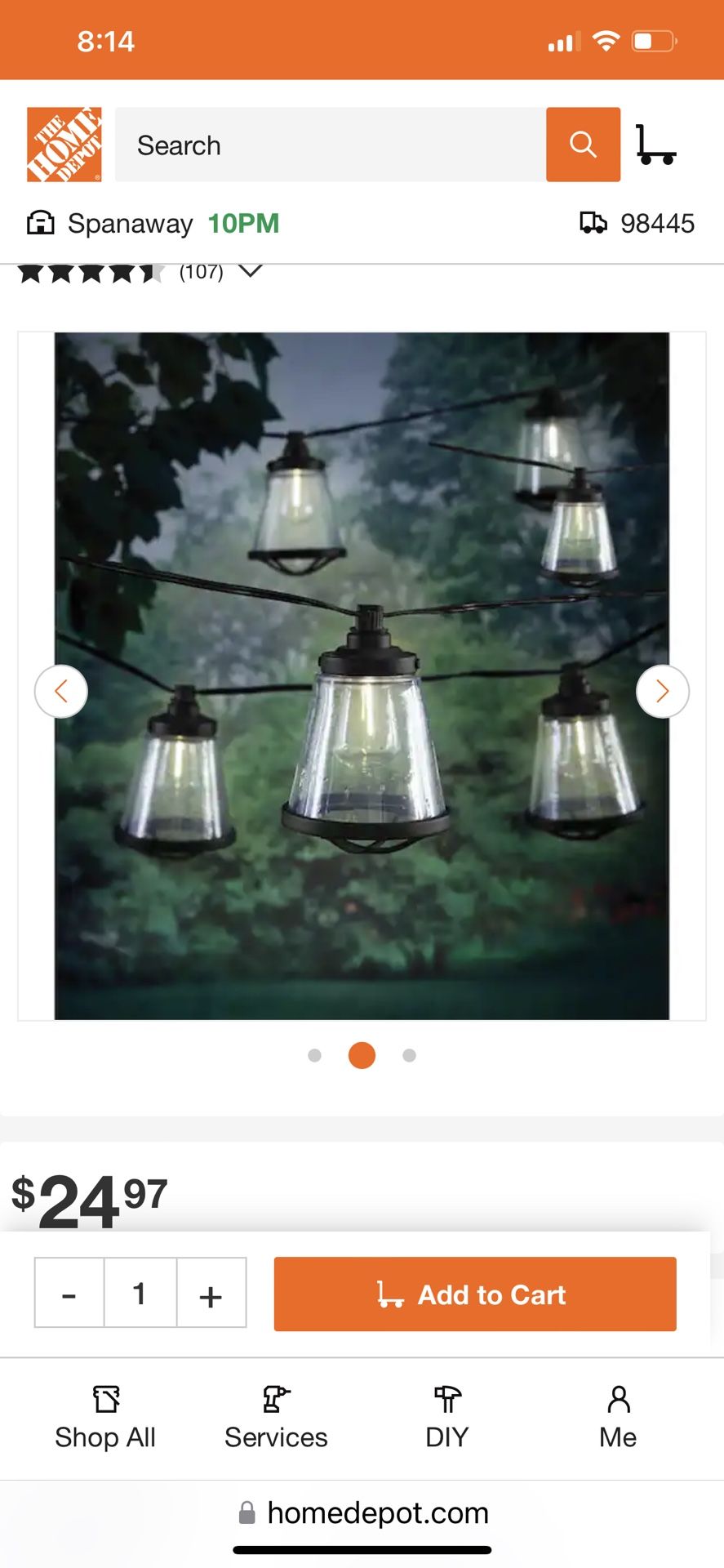Image resolution: width=724 pixels, height=1568 pixels.
Task: Open the Services tab
Action: [x=276, y=1419]
